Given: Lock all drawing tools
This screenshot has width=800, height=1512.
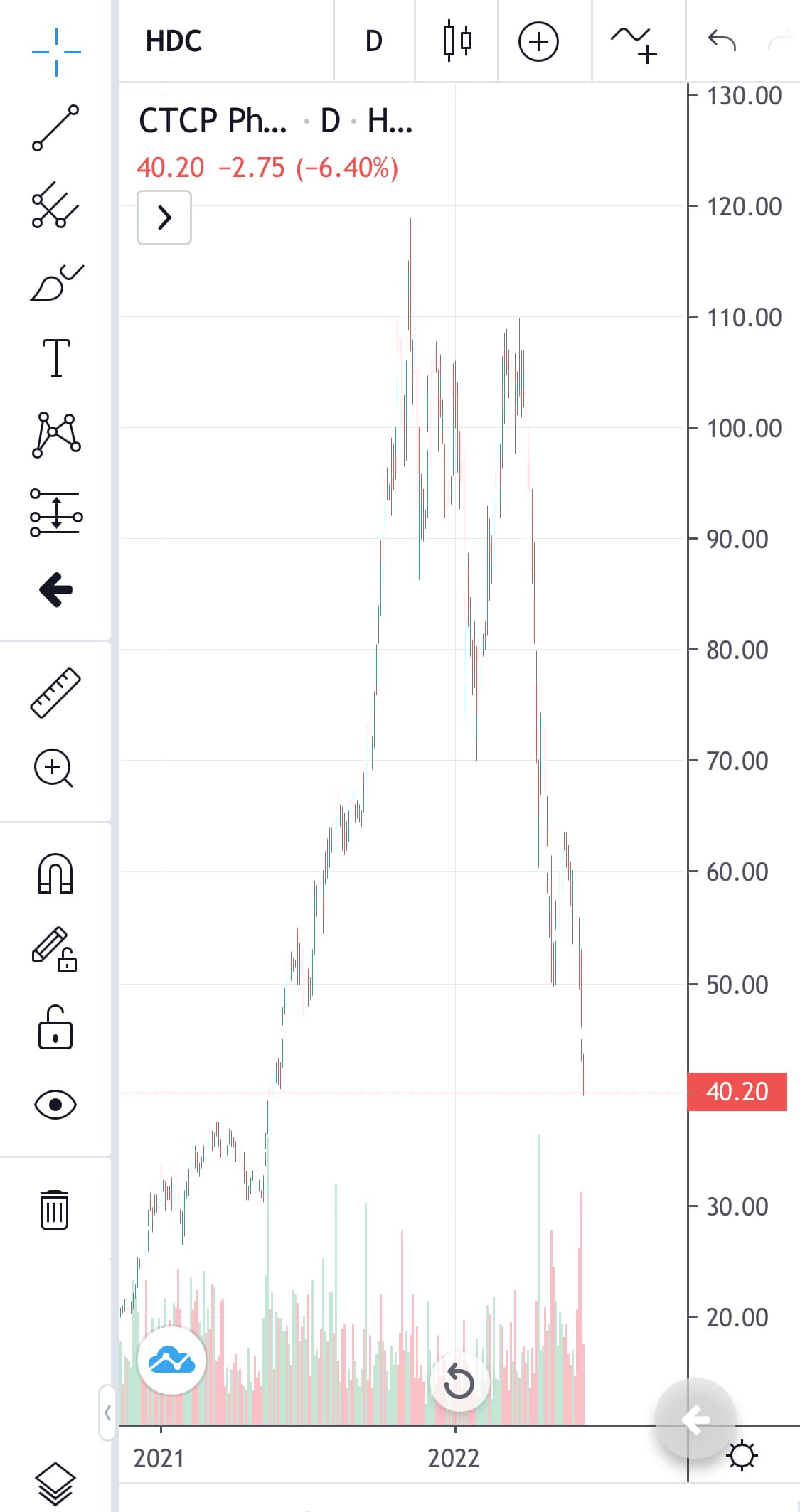Looking at the screenshot, I should click(55, 1027).
